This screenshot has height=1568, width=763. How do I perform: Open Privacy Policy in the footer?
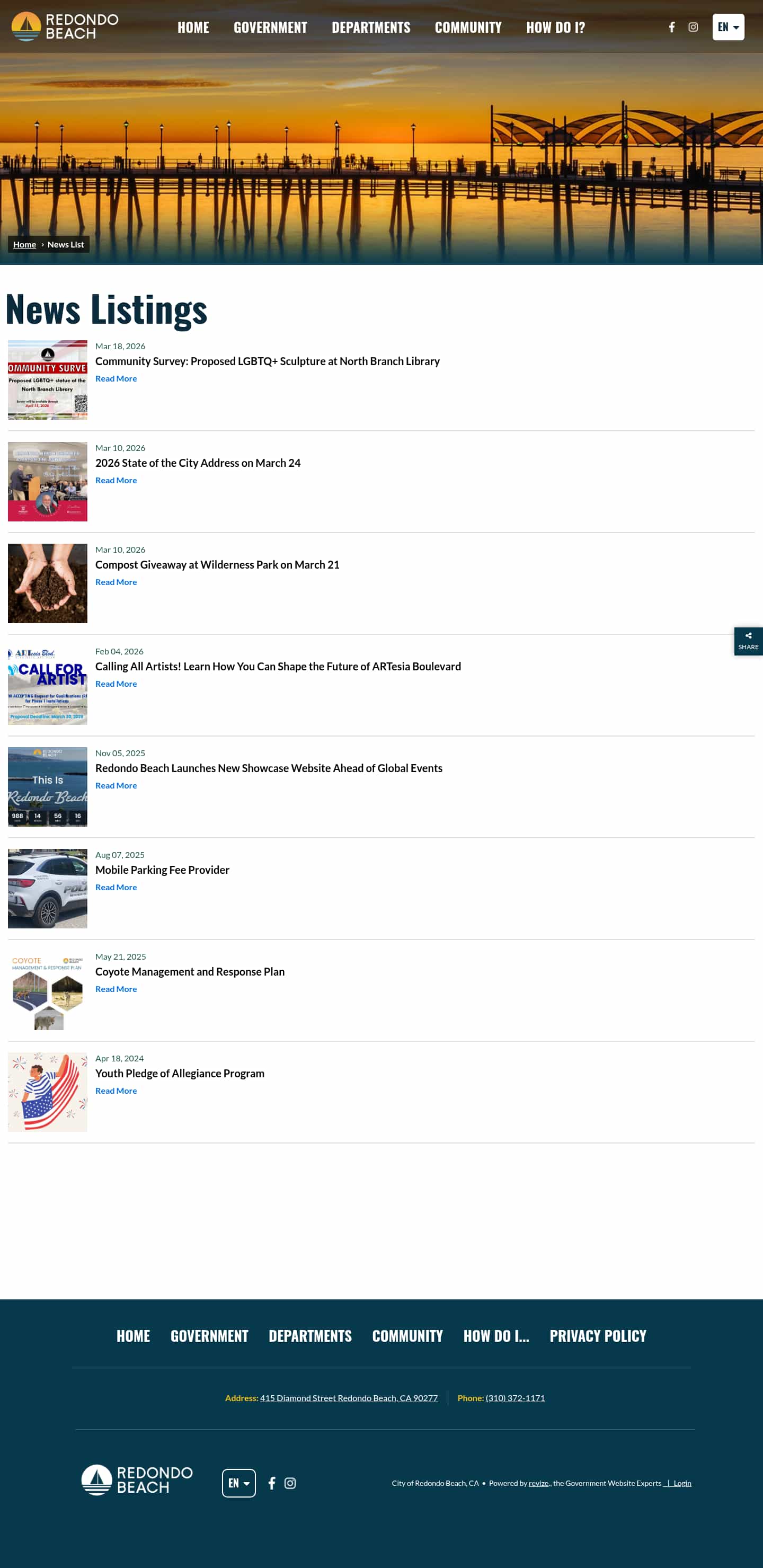point(598,1335)
